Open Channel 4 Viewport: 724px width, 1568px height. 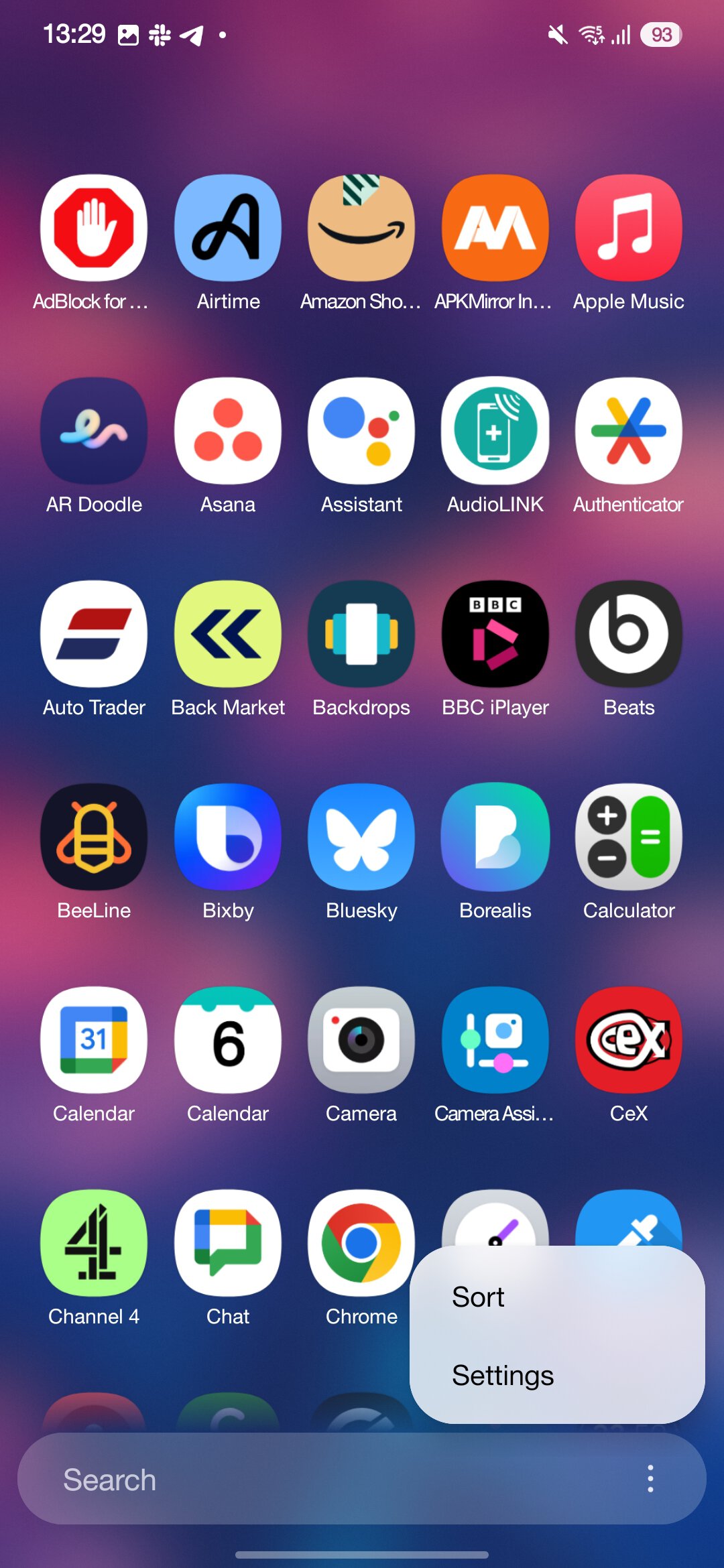coord(94,1244)
